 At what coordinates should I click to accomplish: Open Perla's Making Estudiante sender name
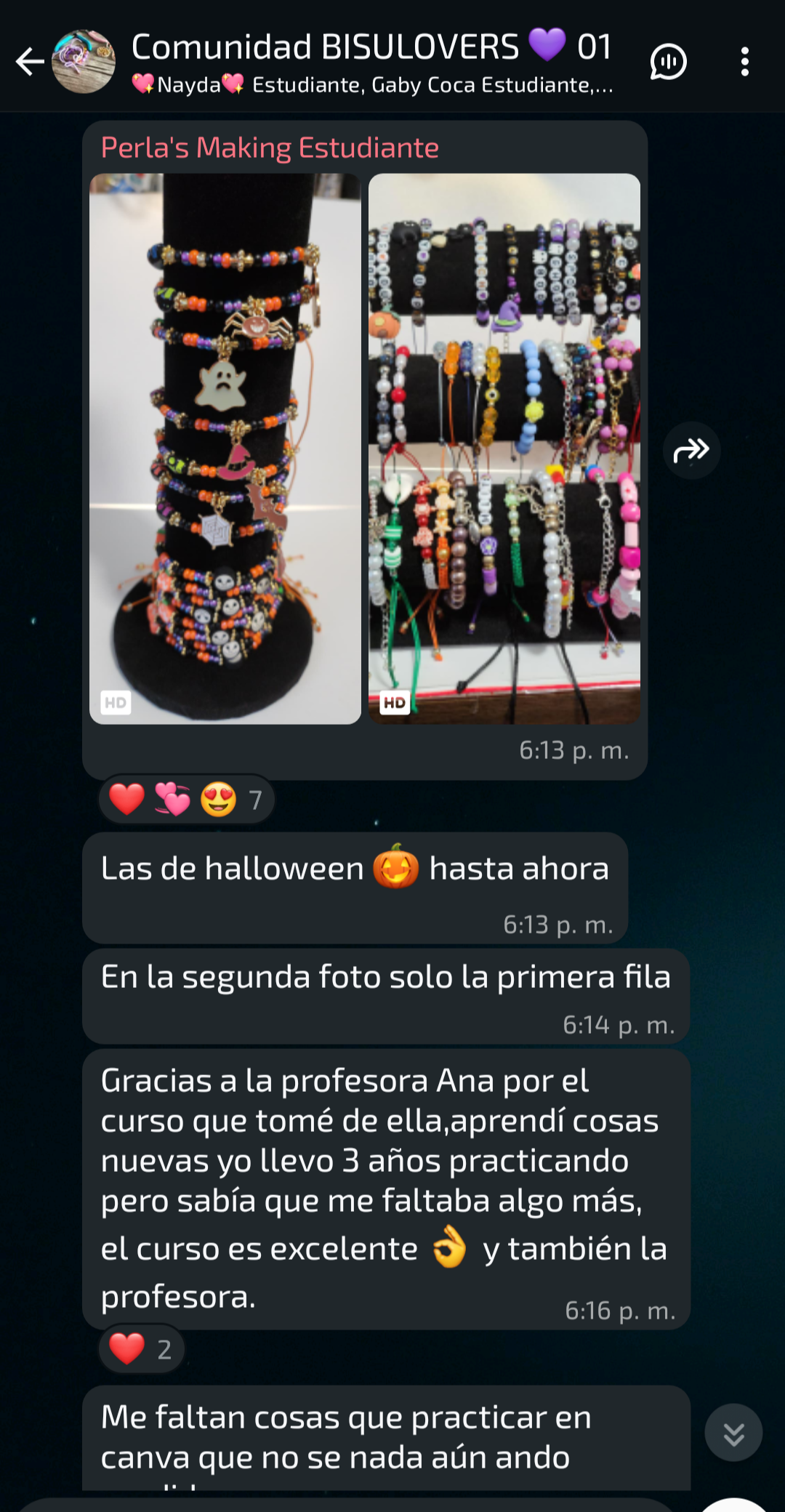[x=270, y=148]
